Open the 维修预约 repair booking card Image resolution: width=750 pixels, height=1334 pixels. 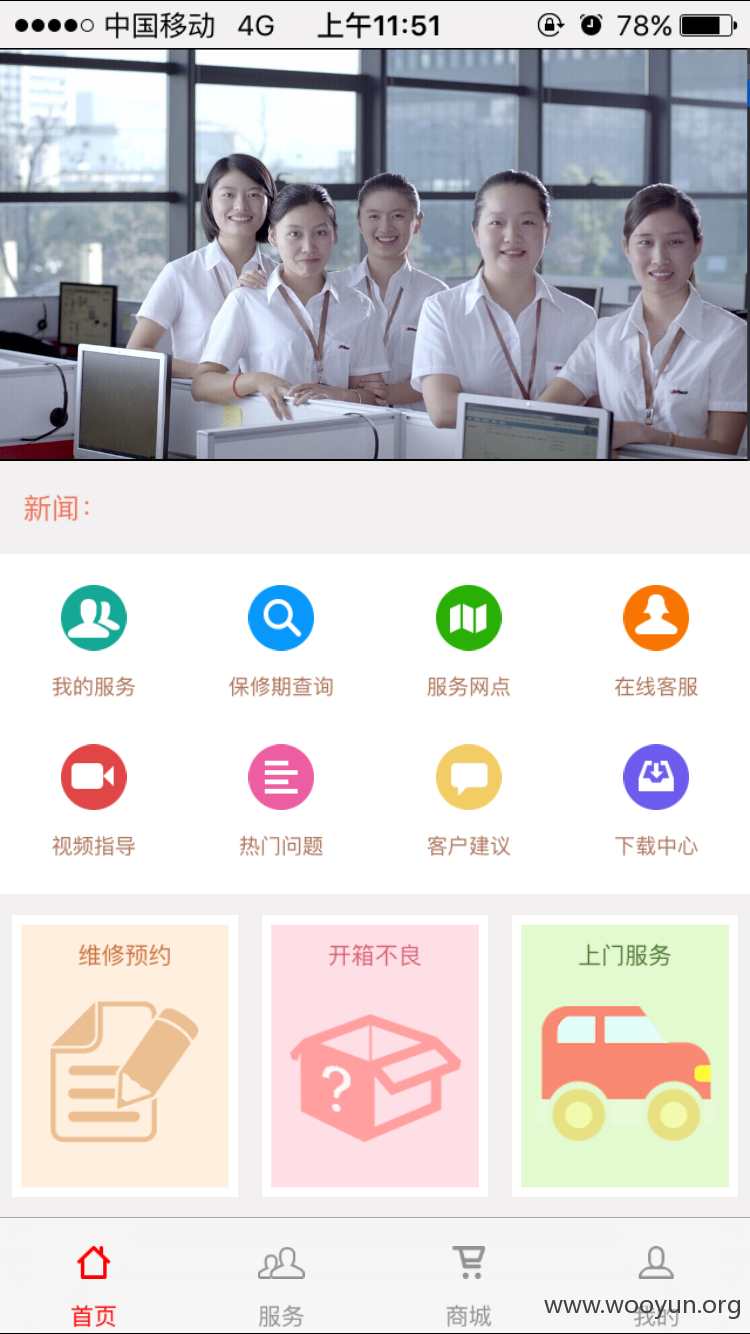click(x=125, y=1055)
